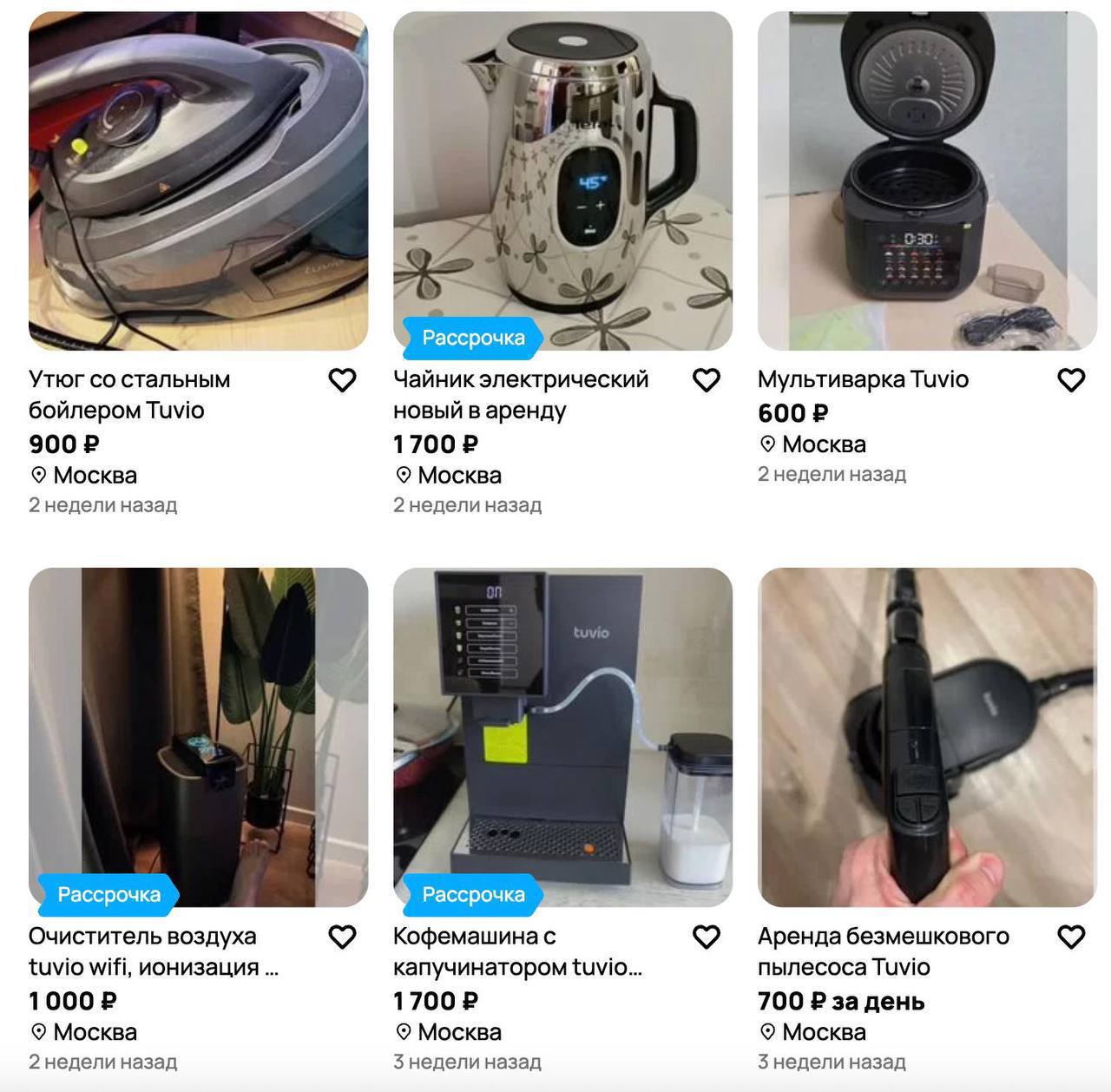Favorite the Утюг со стальным бойлером listing
The image size is (1111, 1092).
[x=343, y=380]
